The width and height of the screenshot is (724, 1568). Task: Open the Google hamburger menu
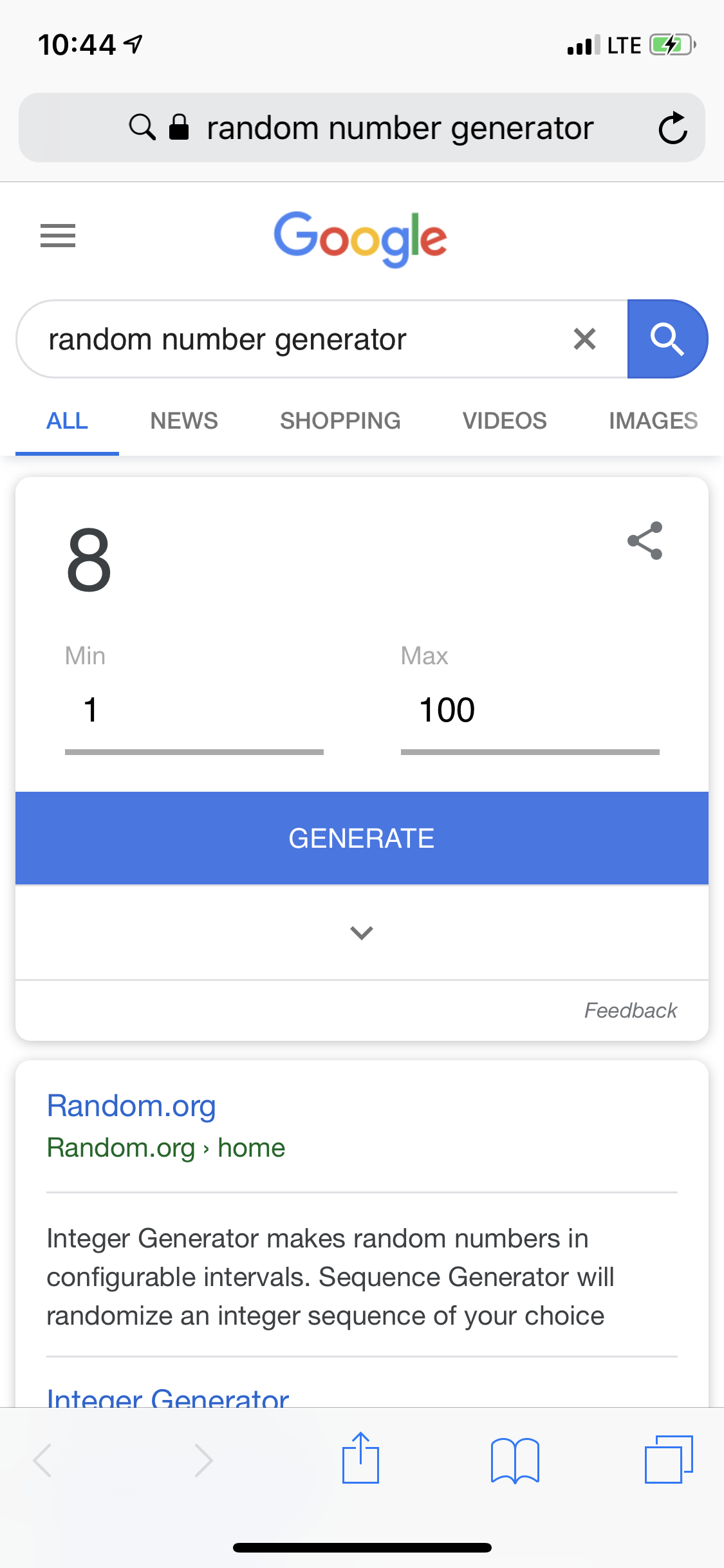[x=58, y=236]
